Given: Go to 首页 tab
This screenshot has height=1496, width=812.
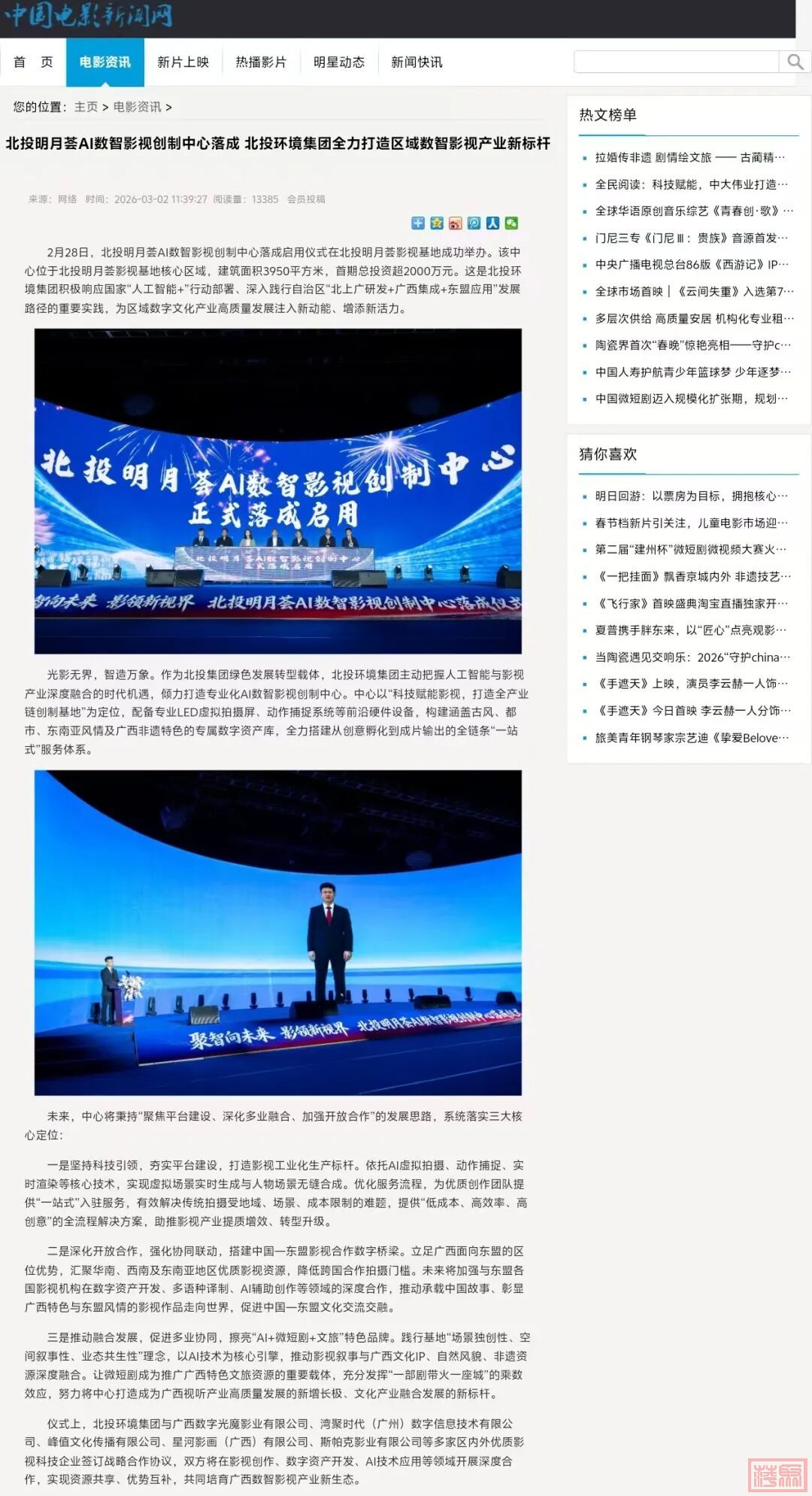Looking at the screenshot, I should pyautogui.click(x=33, y=62).
